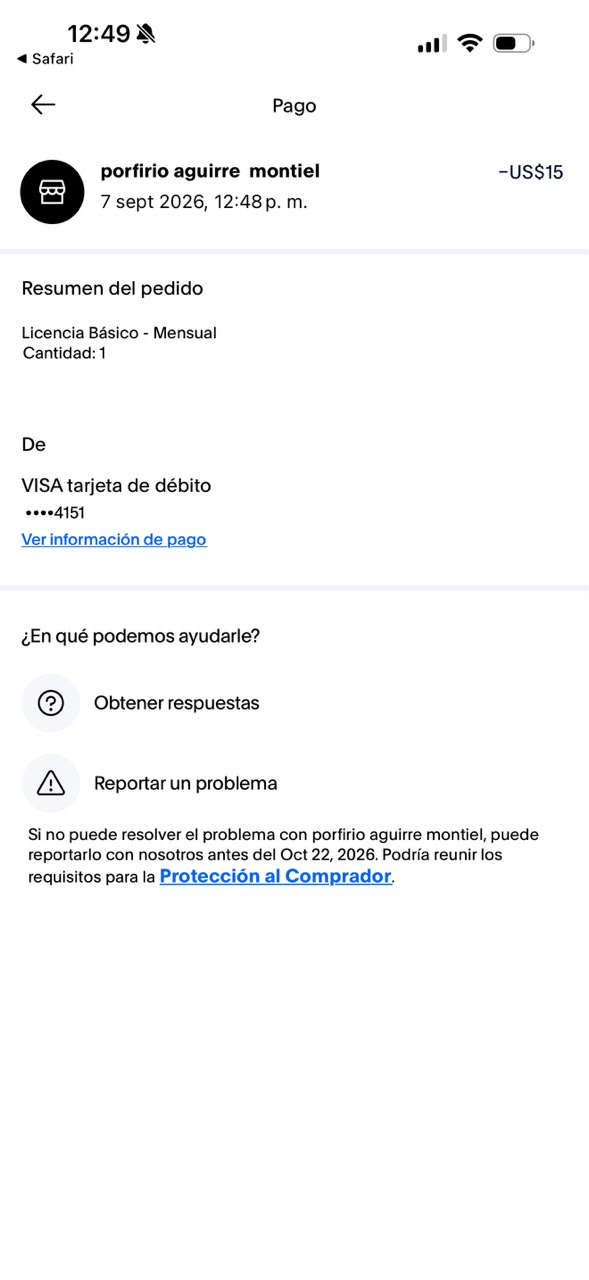Go back from the Pago screen
589x1280 pixels.
[43, 105]
